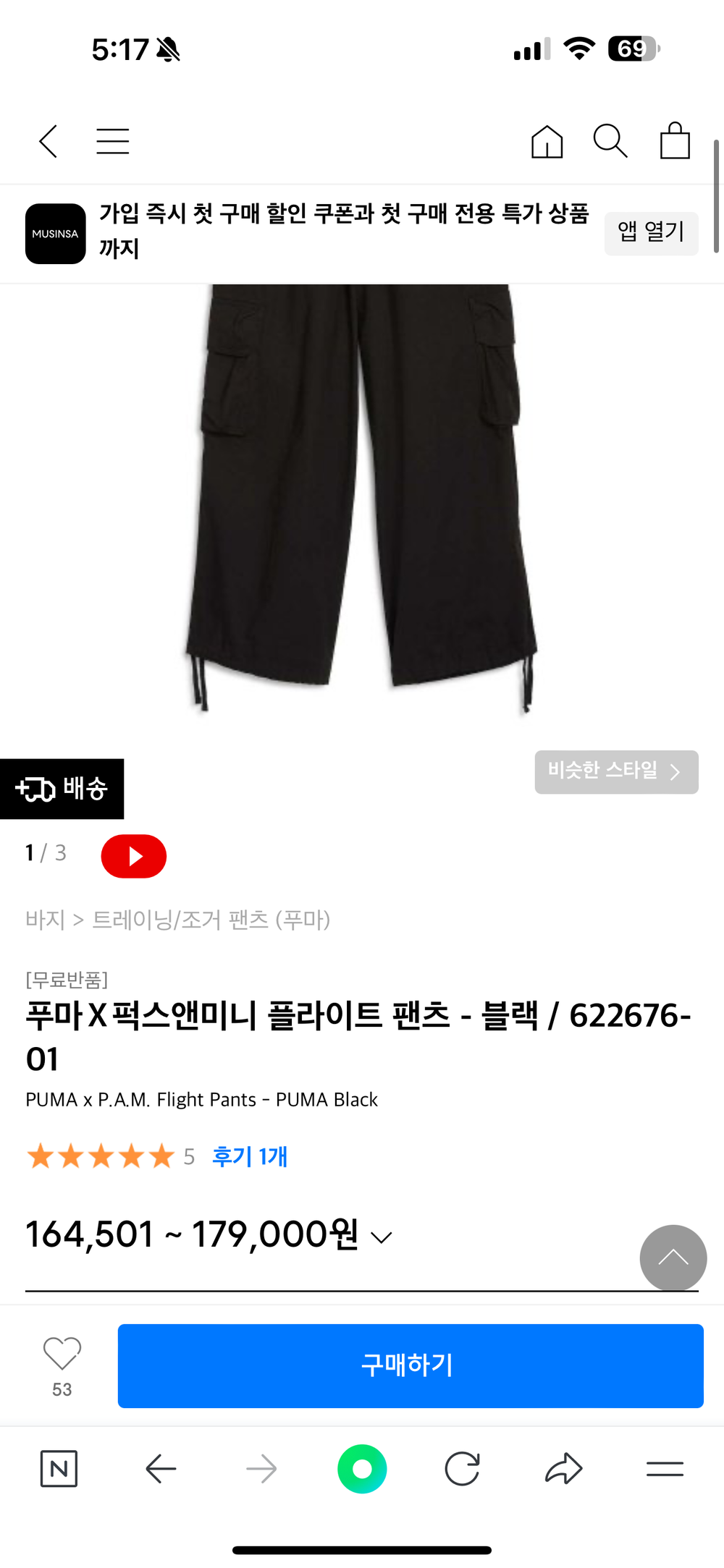Go to previous page in browser
This screenshot has width=724, height=1568.
[x=161, y=1469]
